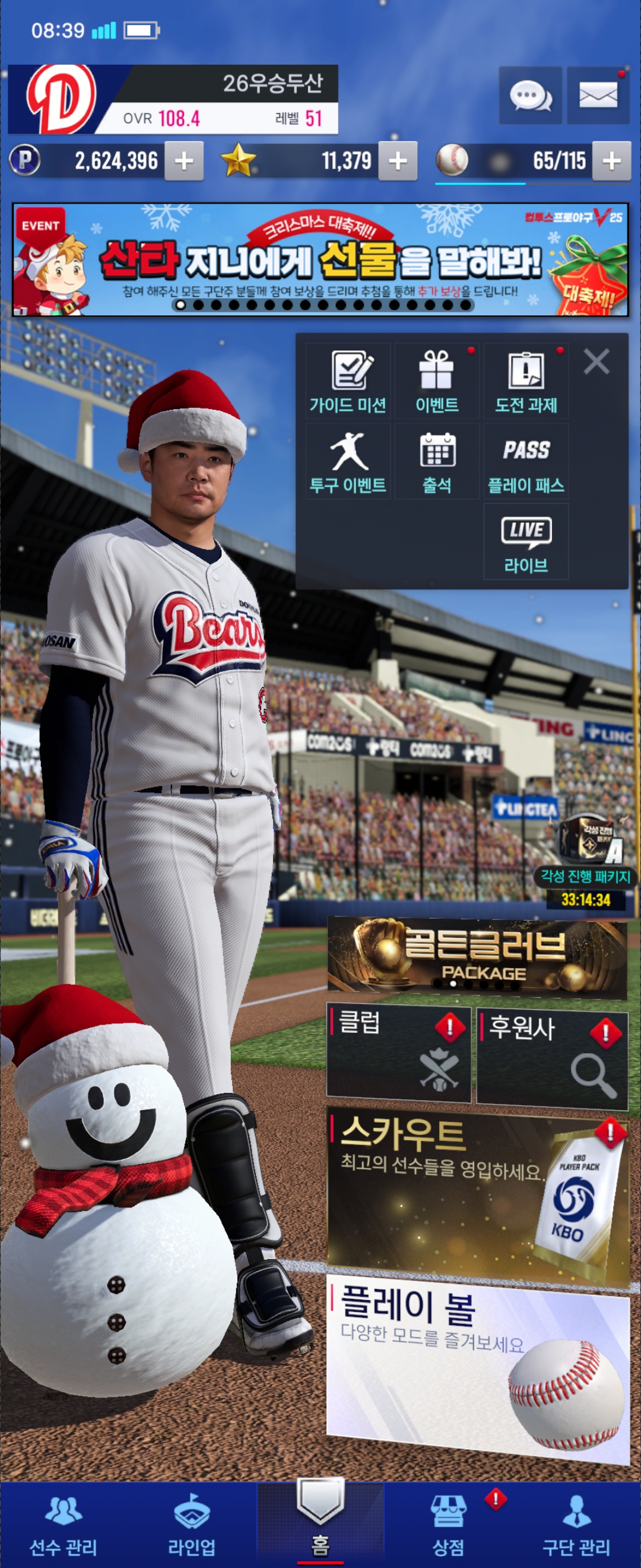
Task: Open 플레이 패스 play pass
Action: point(526,461)
